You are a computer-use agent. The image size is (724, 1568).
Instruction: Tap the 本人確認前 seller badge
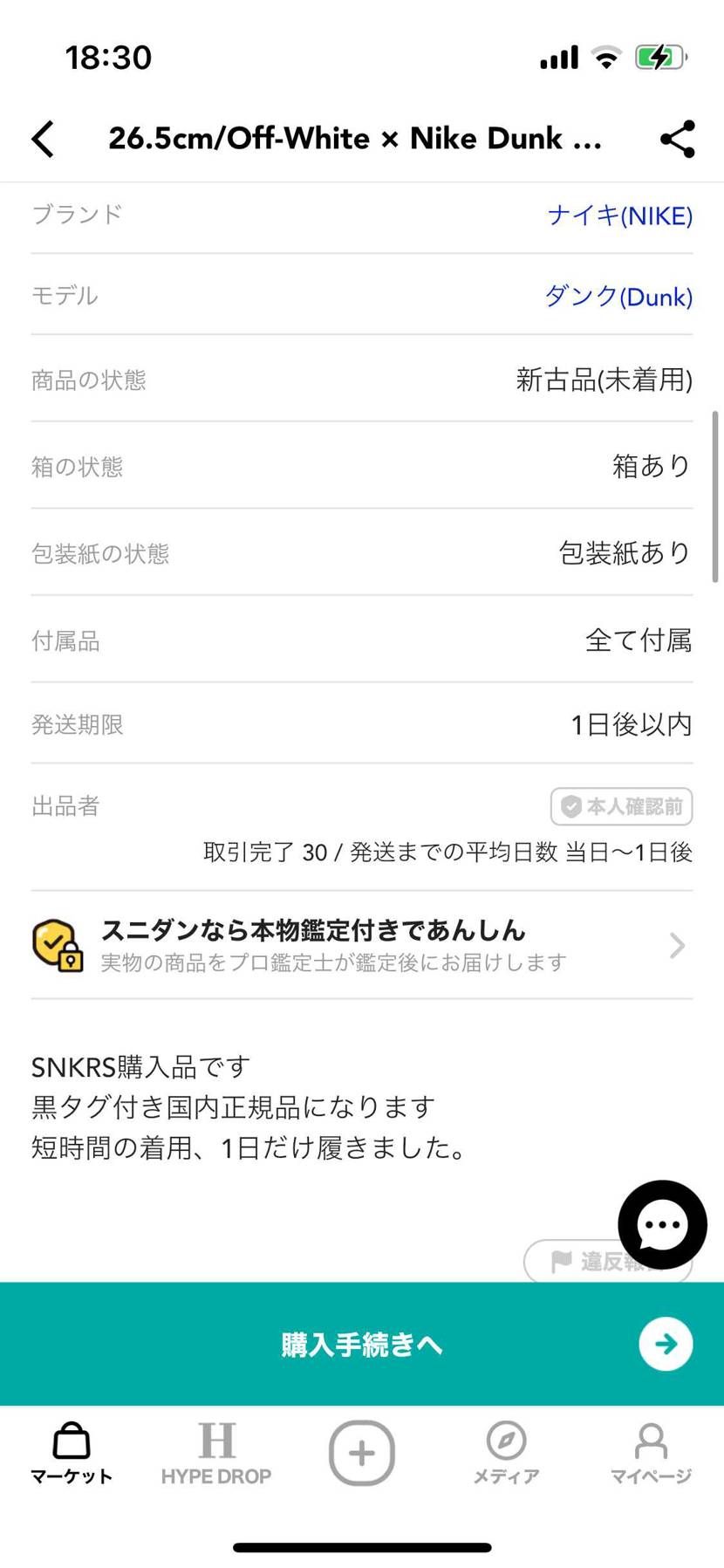click(x=621, y=806)
